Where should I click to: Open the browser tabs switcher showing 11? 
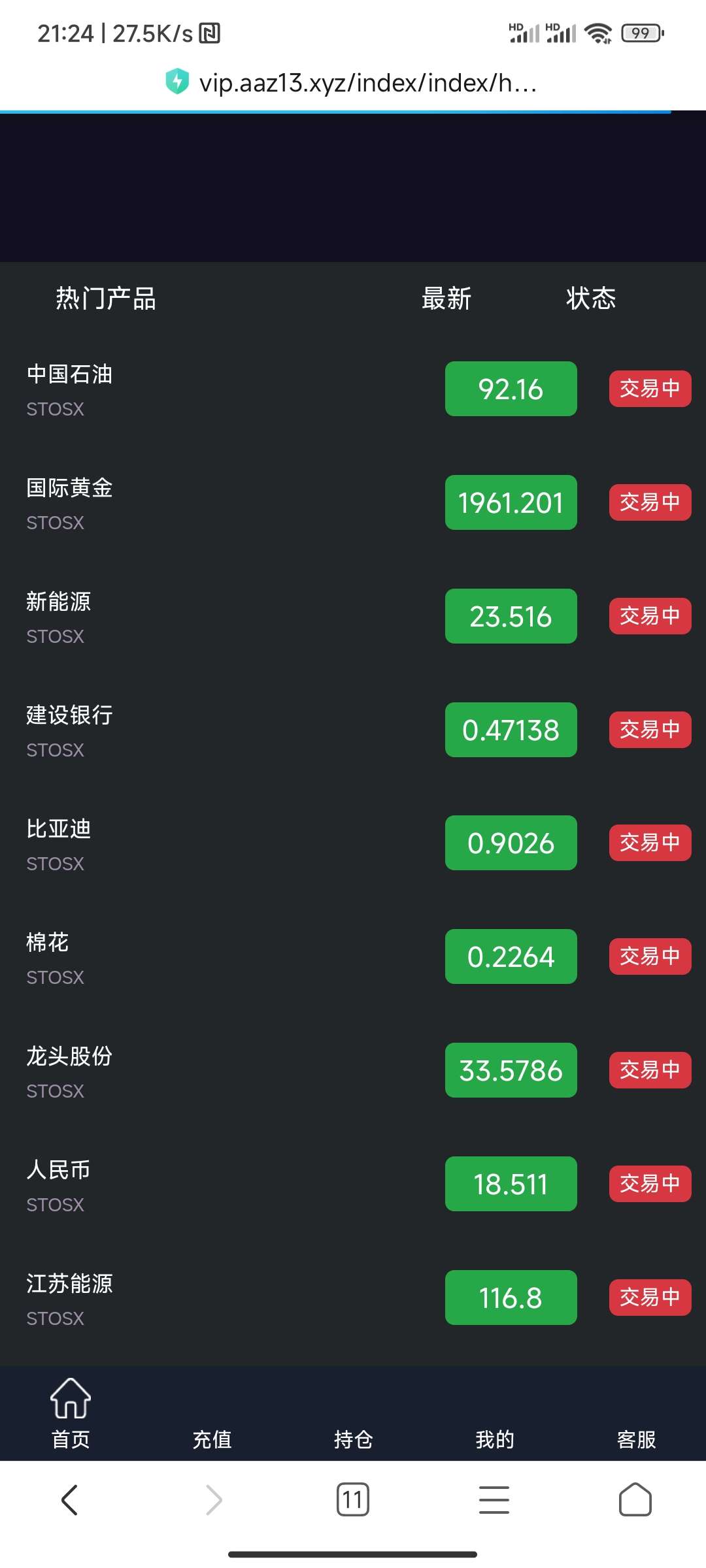pos(353,1499)
